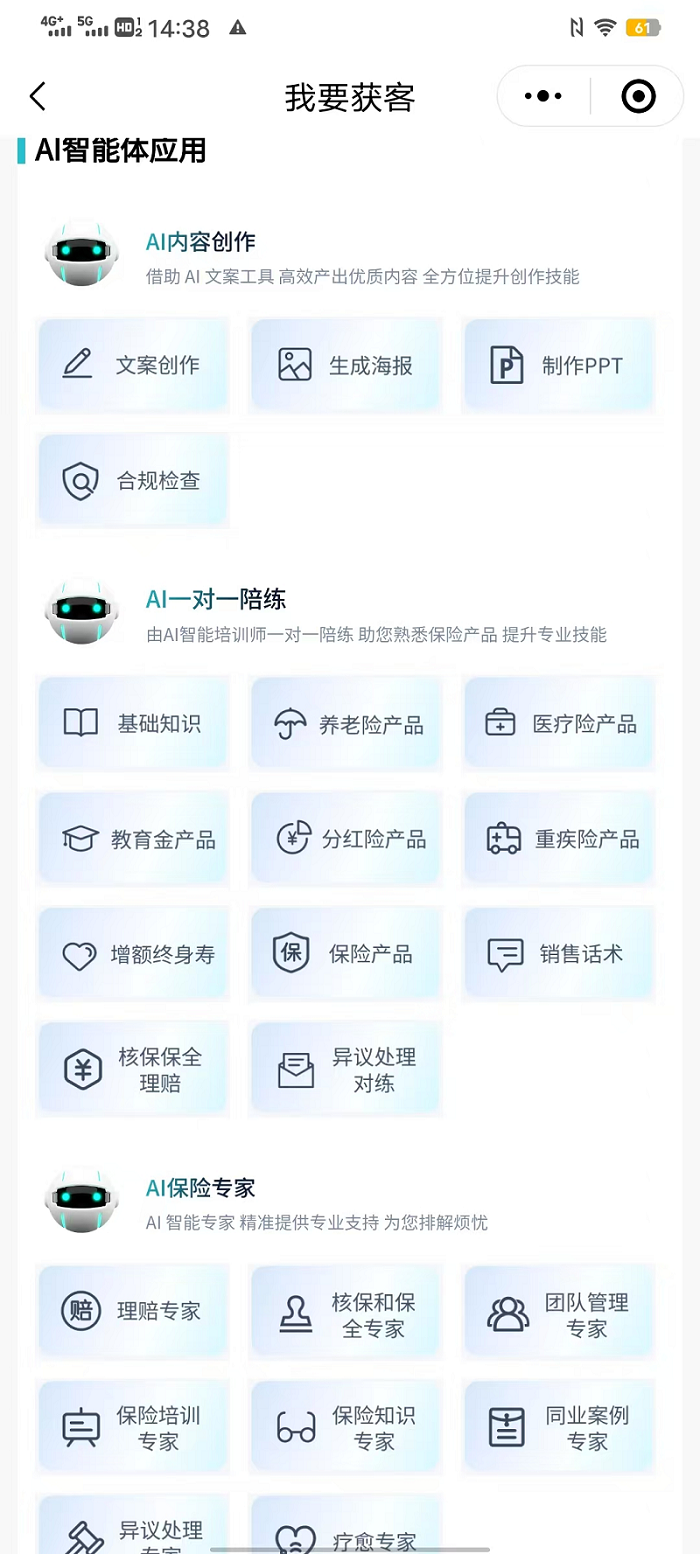Select 保险知识专家
The width and height of the screenshot is (700, 1554).
coord(346,1428)
